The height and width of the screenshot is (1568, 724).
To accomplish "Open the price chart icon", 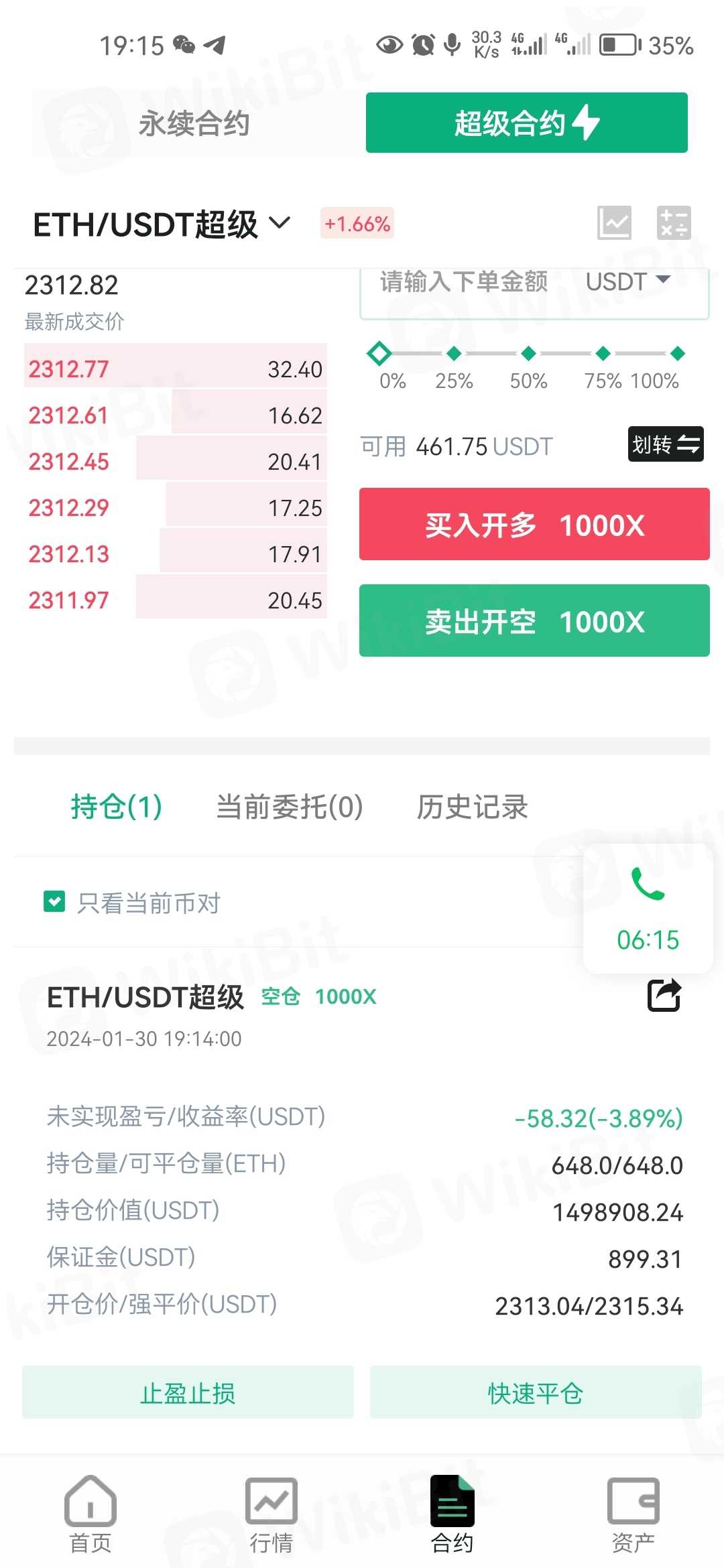I will [x=614, y=222].
